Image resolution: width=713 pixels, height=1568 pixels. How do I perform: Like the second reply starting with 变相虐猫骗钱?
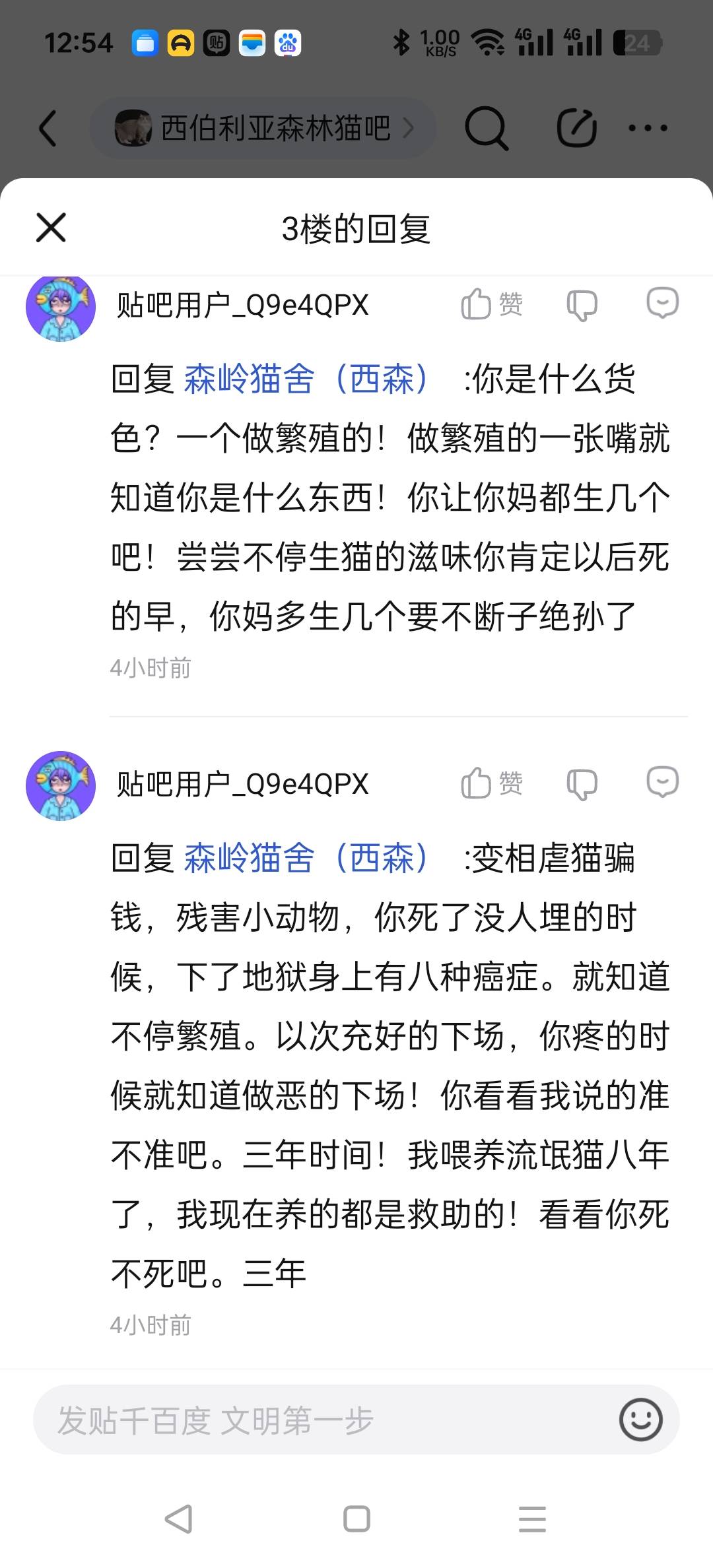pyautogui.click(x=492, y=784)
